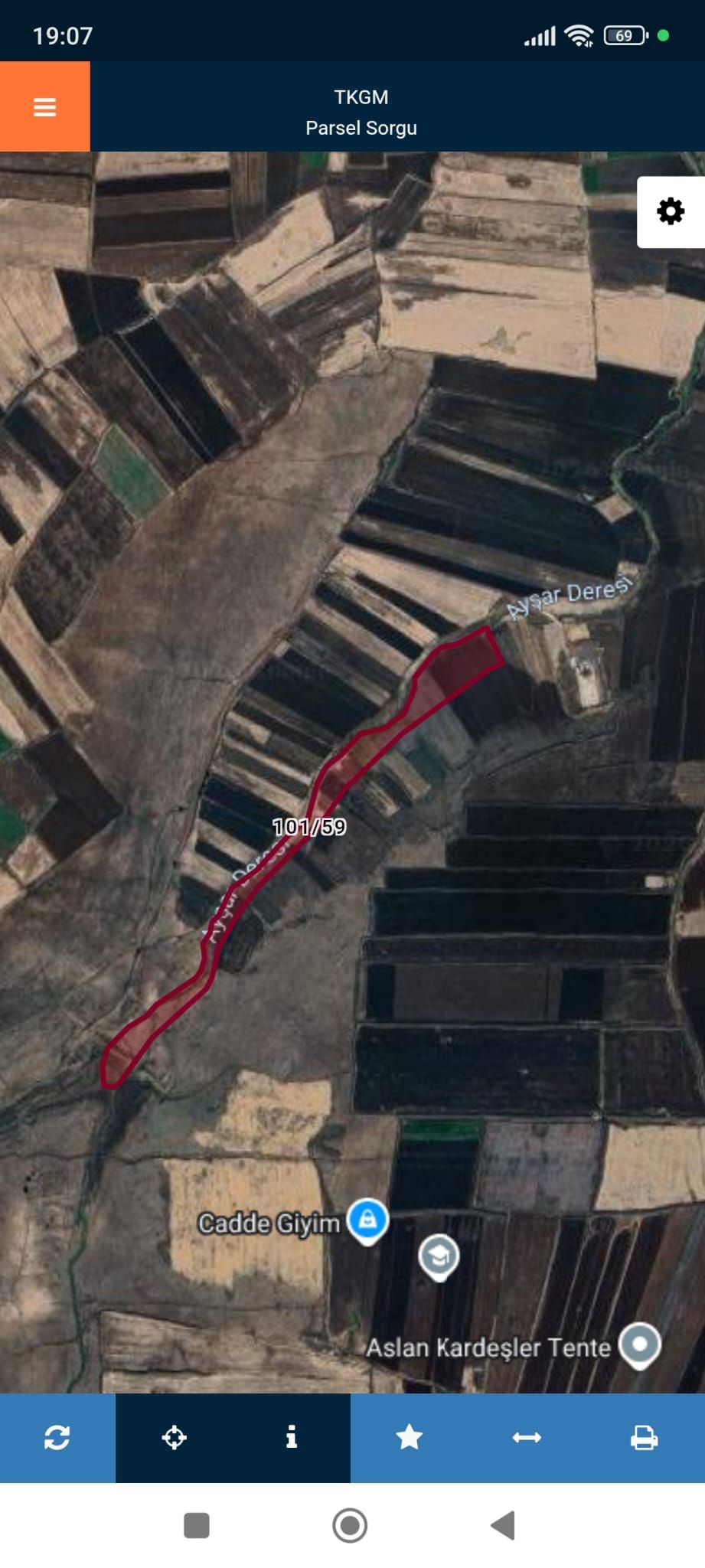Open the parcel info tool
Screen dimensions: 705x1568
click(292, 1437)
